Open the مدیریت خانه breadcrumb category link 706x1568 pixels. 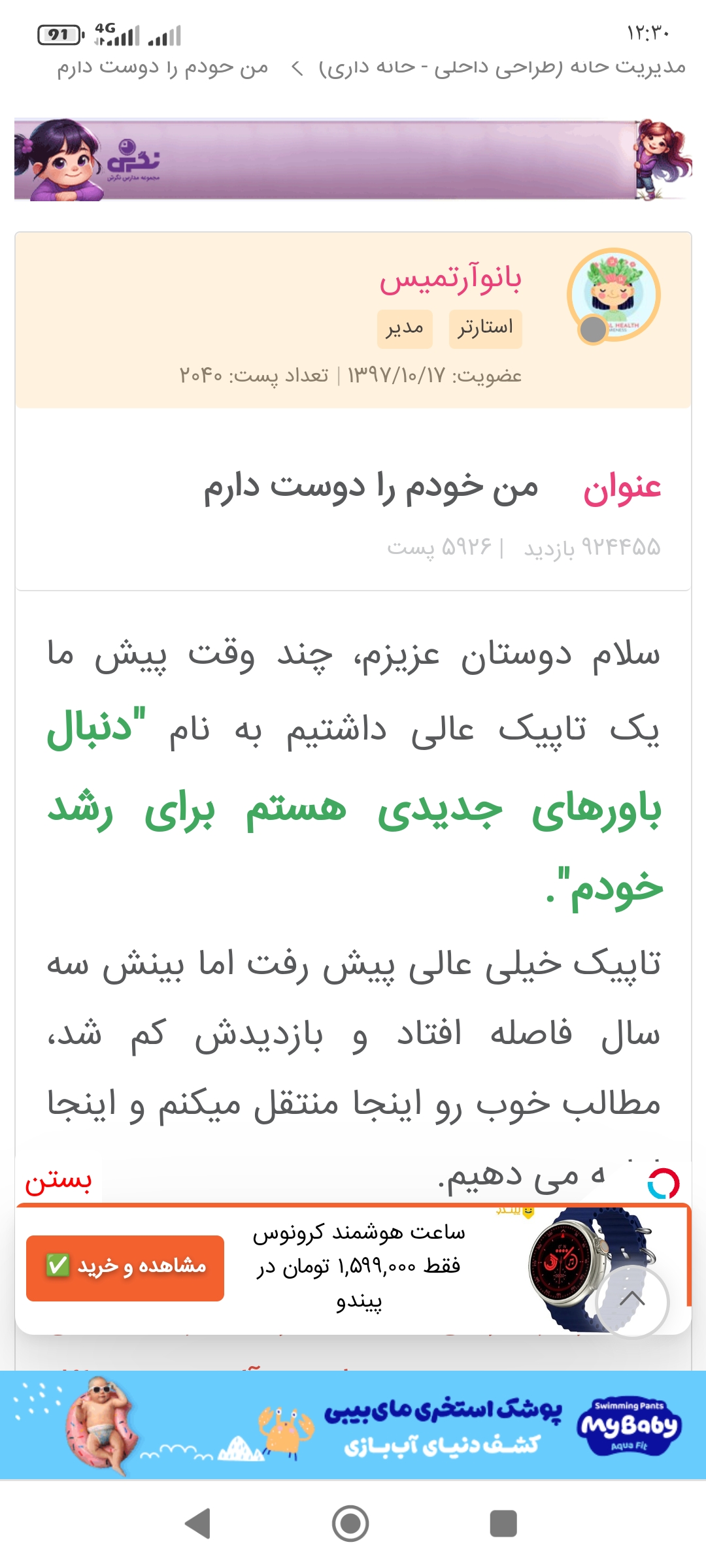pyautogui.click(x=502, y=67)
